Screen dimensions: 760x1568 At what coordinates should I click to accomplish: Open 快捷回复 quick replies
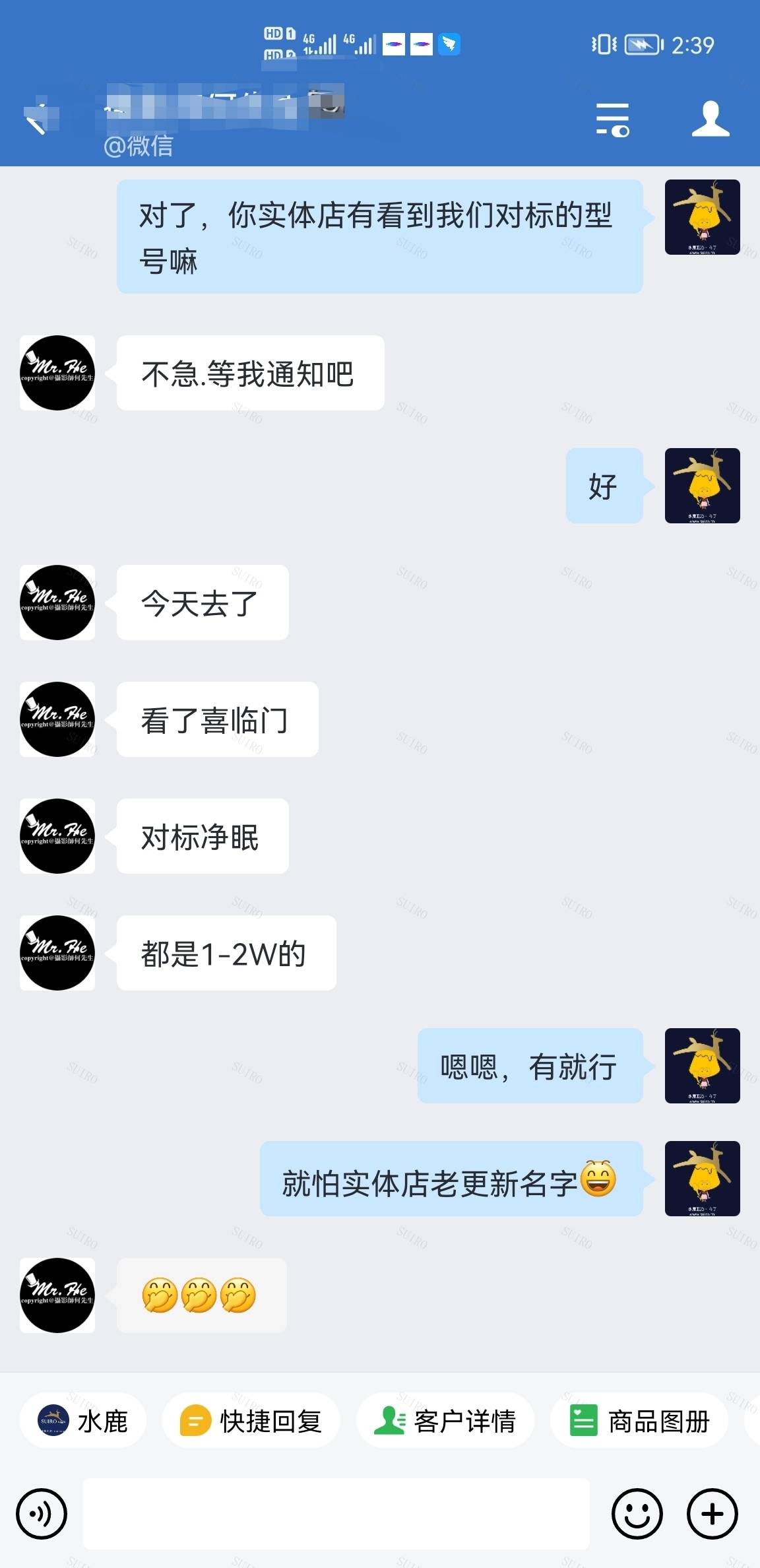(x=251, y=1421)
